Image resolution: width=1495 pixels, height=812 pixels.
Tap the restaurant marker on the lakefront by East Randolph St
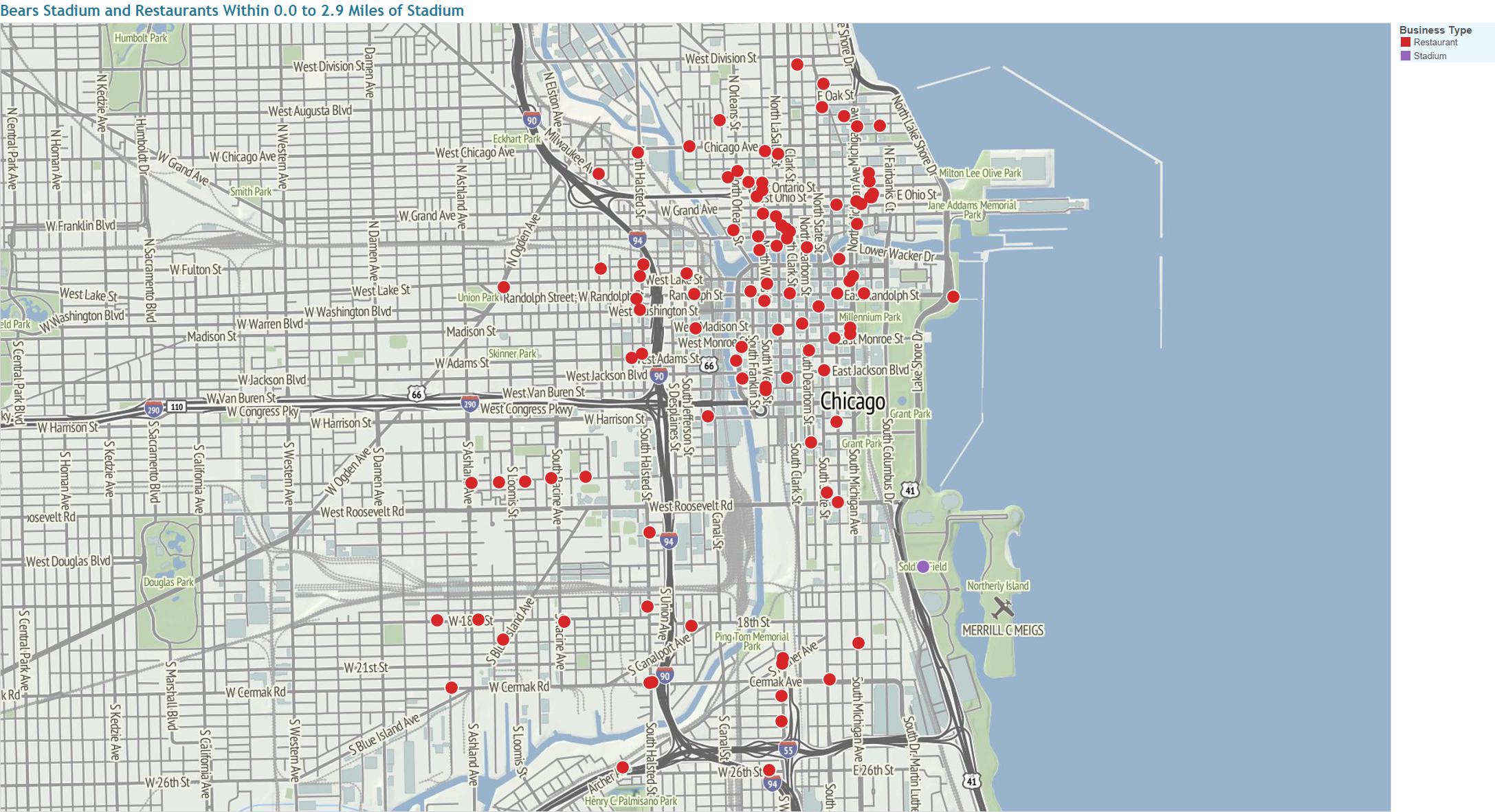click(953, 297)
